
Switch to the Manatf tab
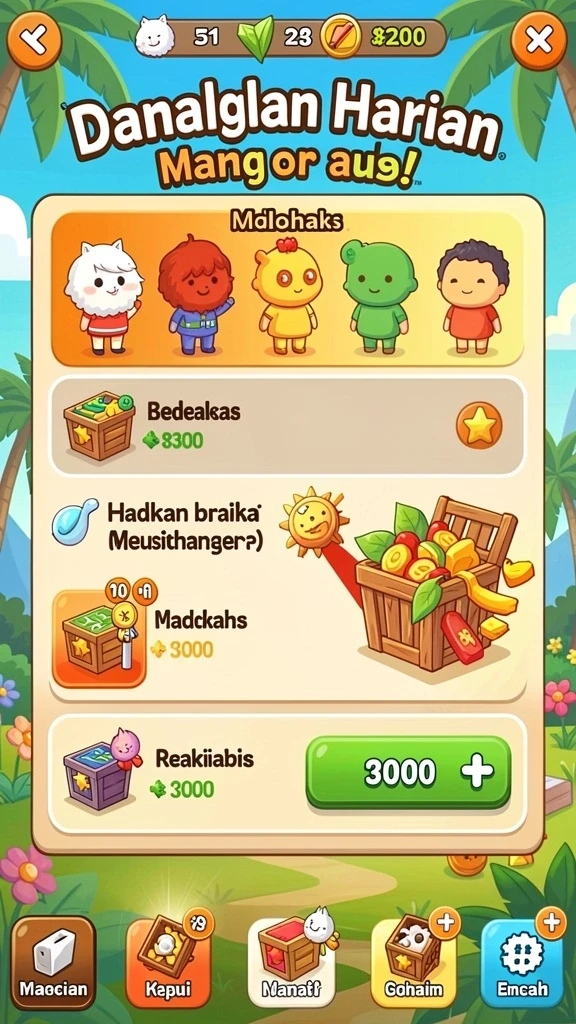pos(291,962)
